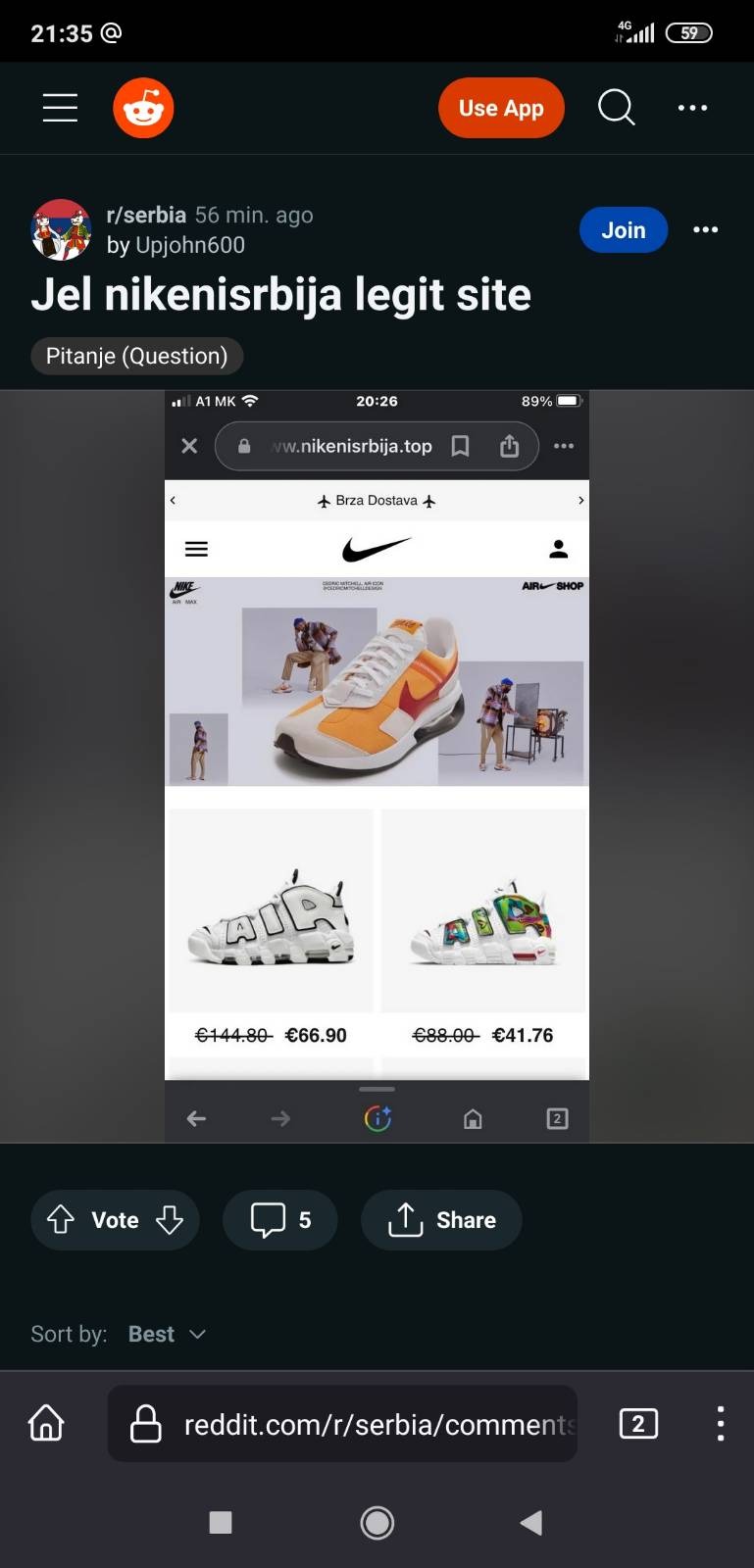View Upjohn600's profile
This screenshot has width=754, height=1568.
(189, 245)
